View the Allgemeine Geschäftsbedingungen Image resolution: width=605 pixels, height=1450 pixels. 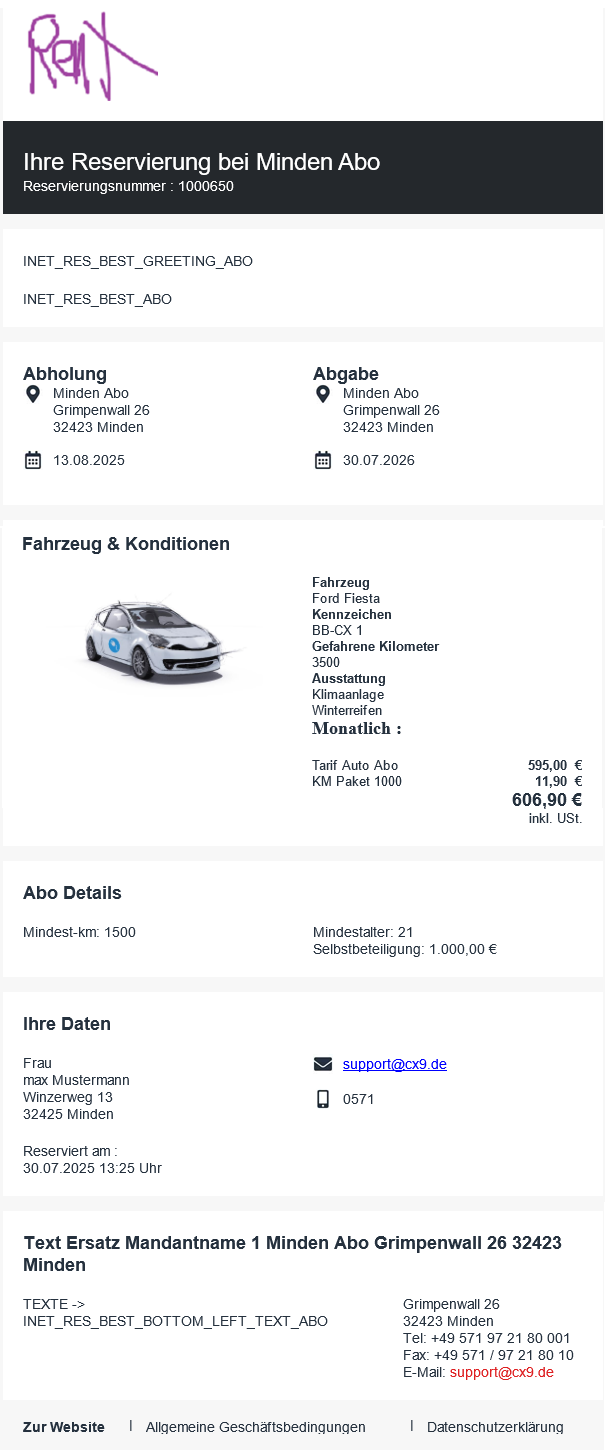click(x=255, y=1427)
